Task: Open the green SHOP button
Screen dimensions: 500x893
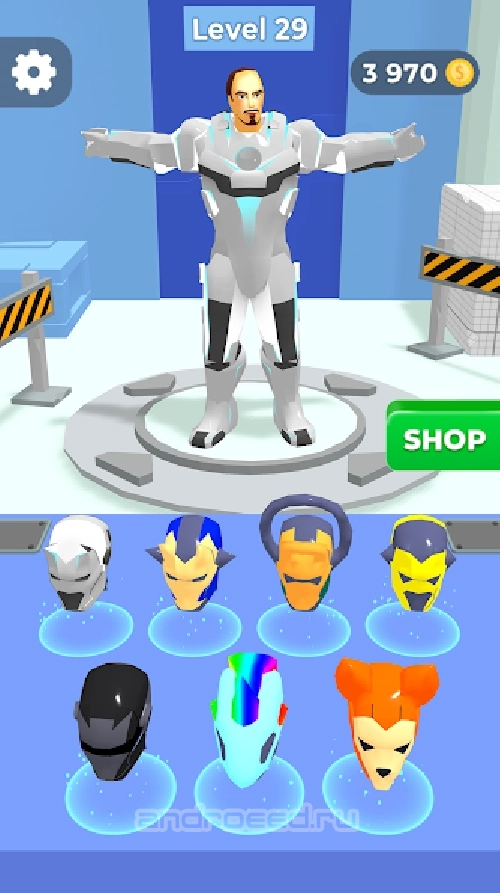Action: click(444, 436)
